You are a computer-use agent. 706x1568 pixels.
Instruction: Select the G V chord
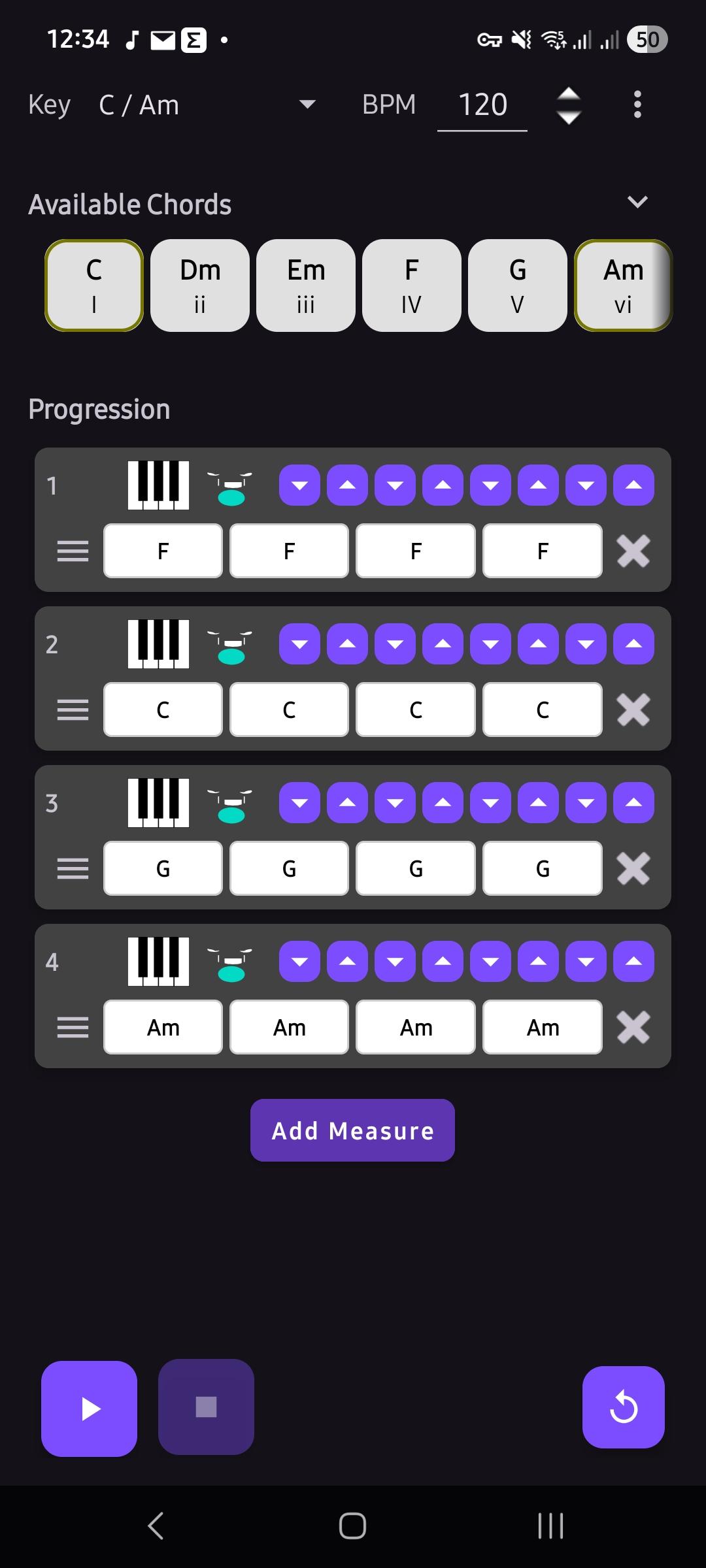tap(518, 286)
